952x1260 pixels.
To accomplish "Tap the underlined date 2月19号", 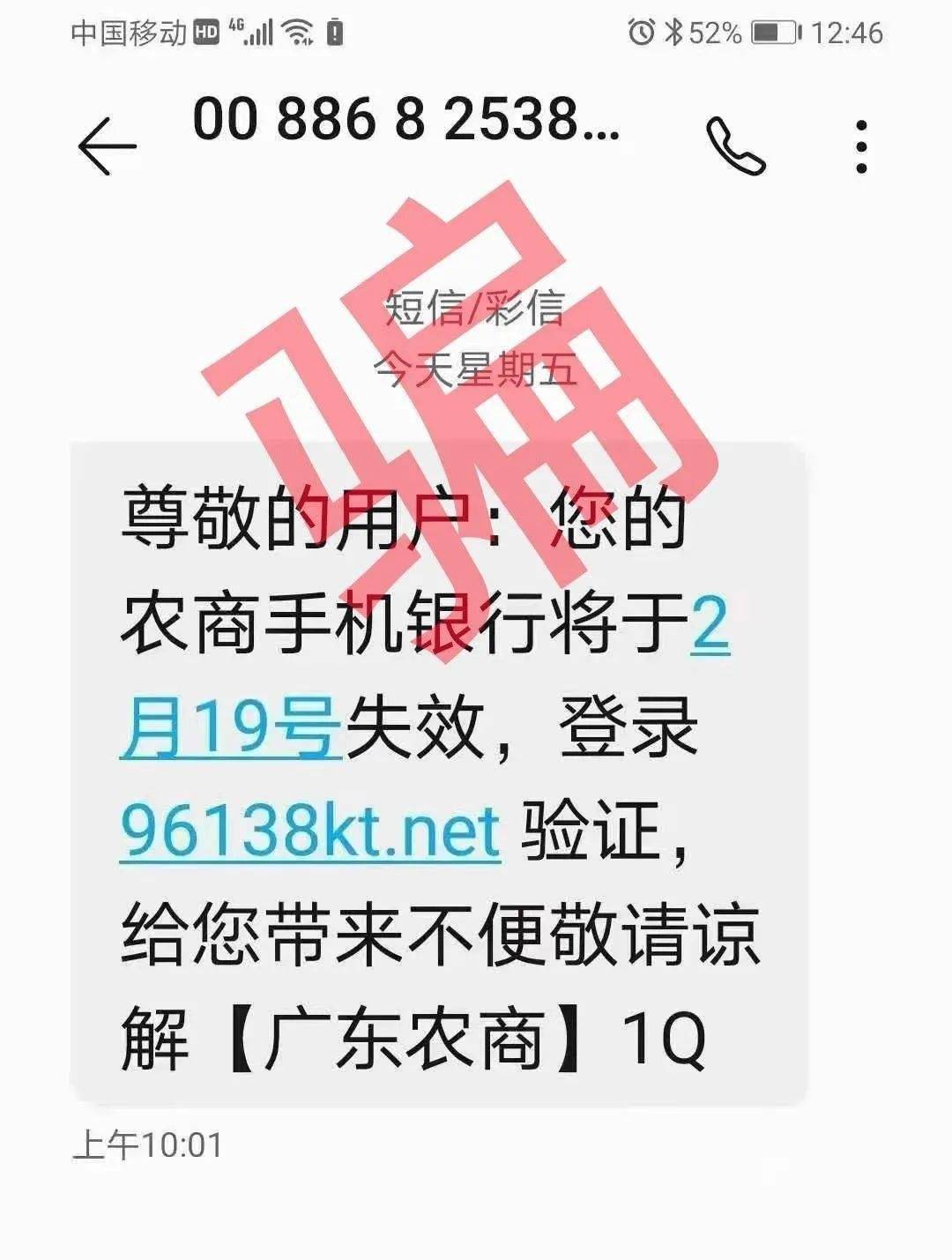I will pyautogui.click(x=231, y=728).
